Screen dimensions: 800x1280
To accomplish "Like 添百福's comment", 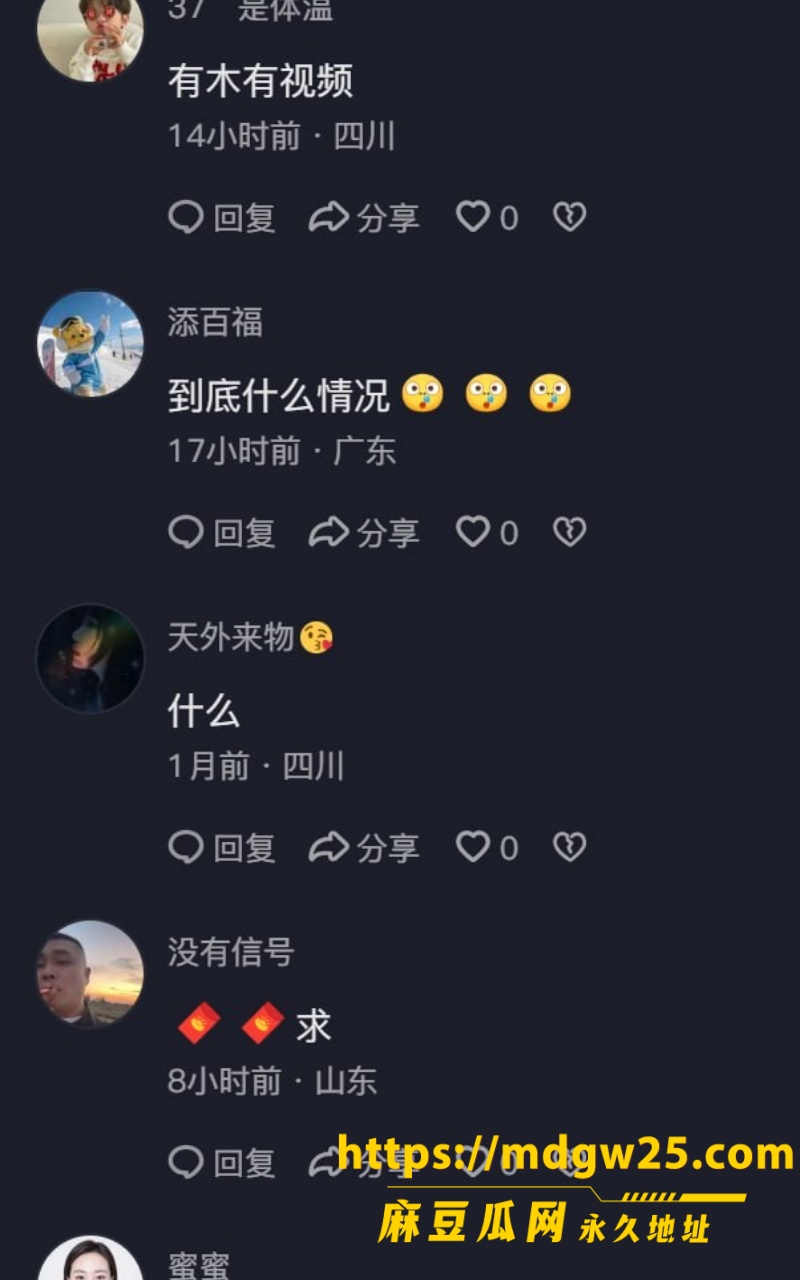I will (x=487, y=532).
